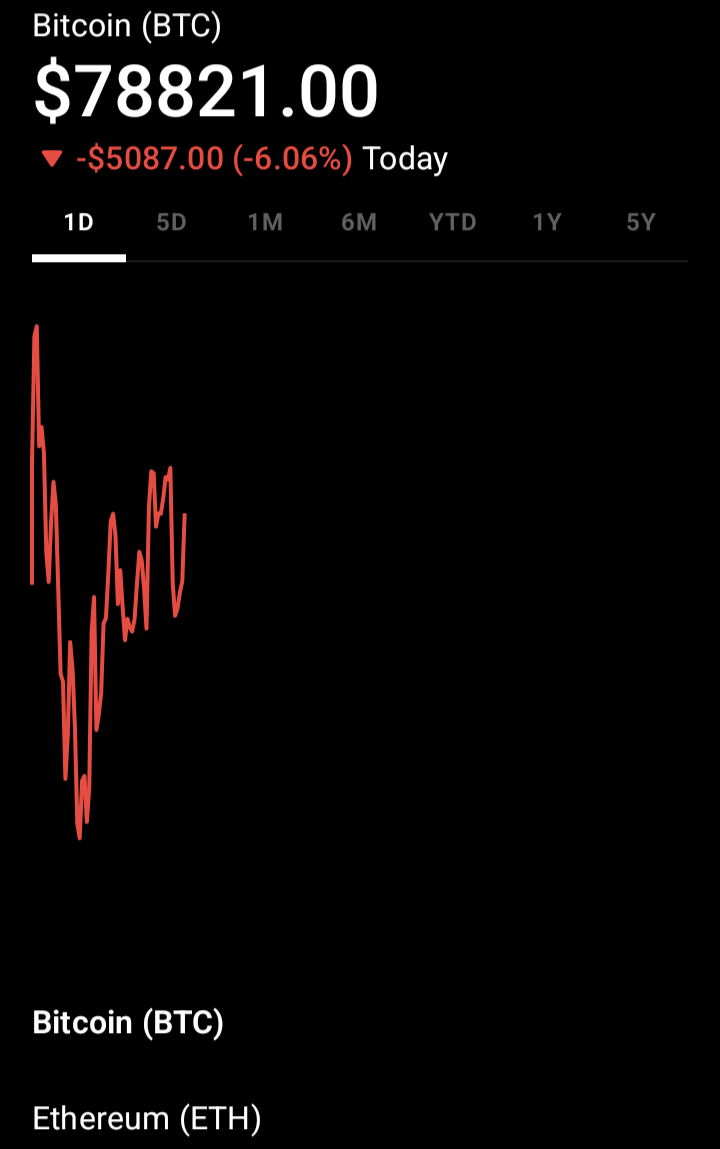Switch to the 6M time range

359,222
